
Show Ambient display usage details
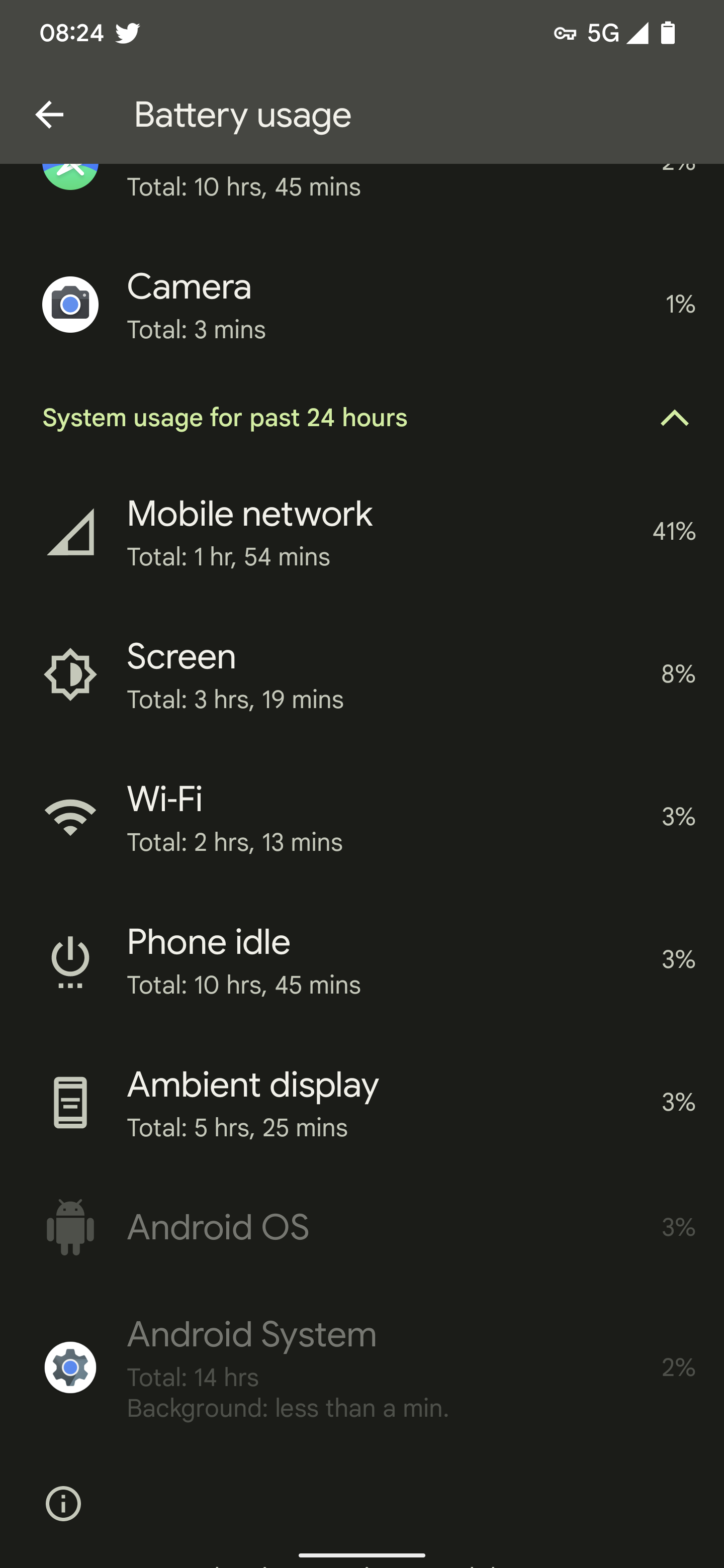tap(361, 1103)
